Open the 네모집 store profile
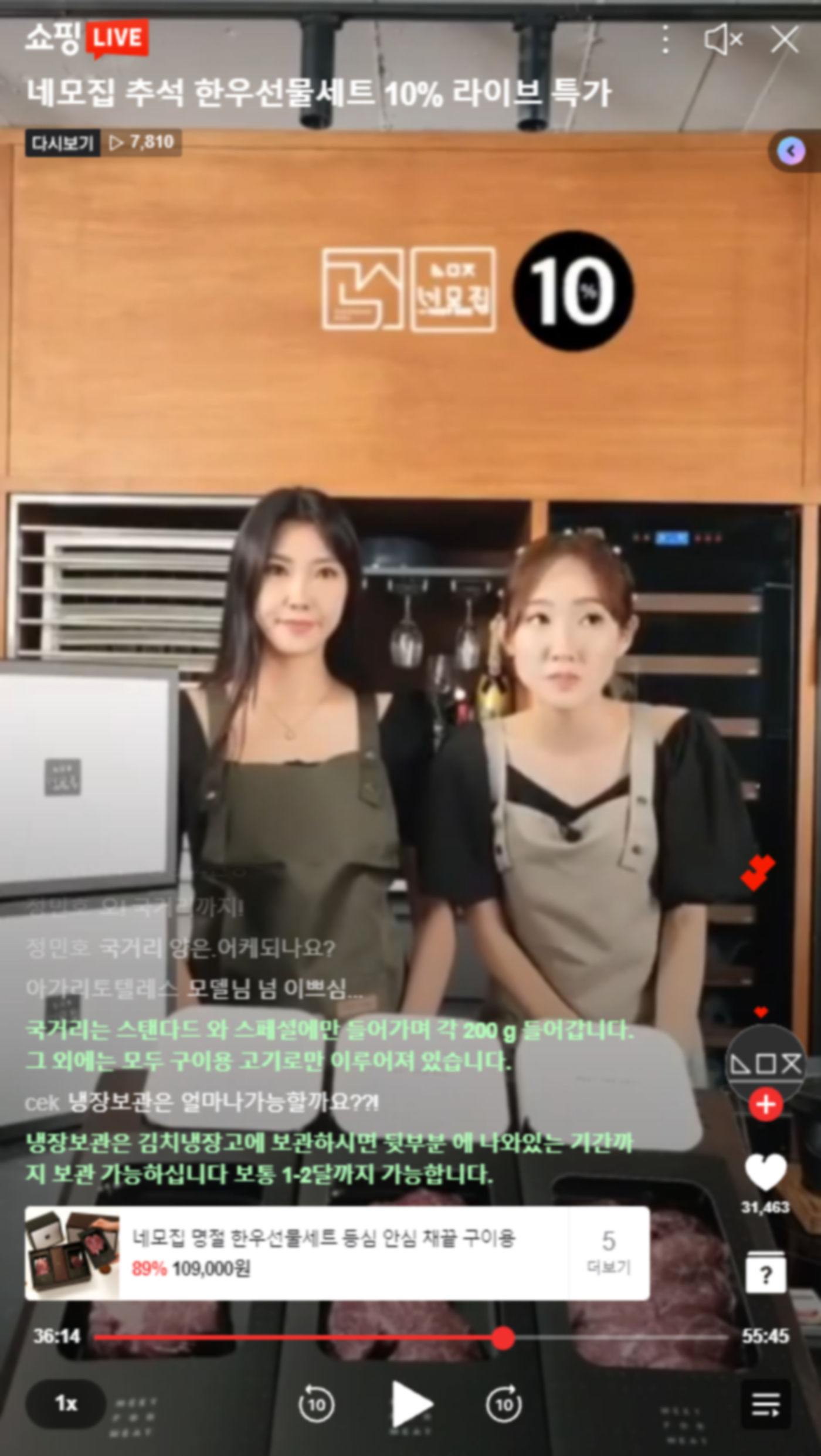 (765, 1063)
